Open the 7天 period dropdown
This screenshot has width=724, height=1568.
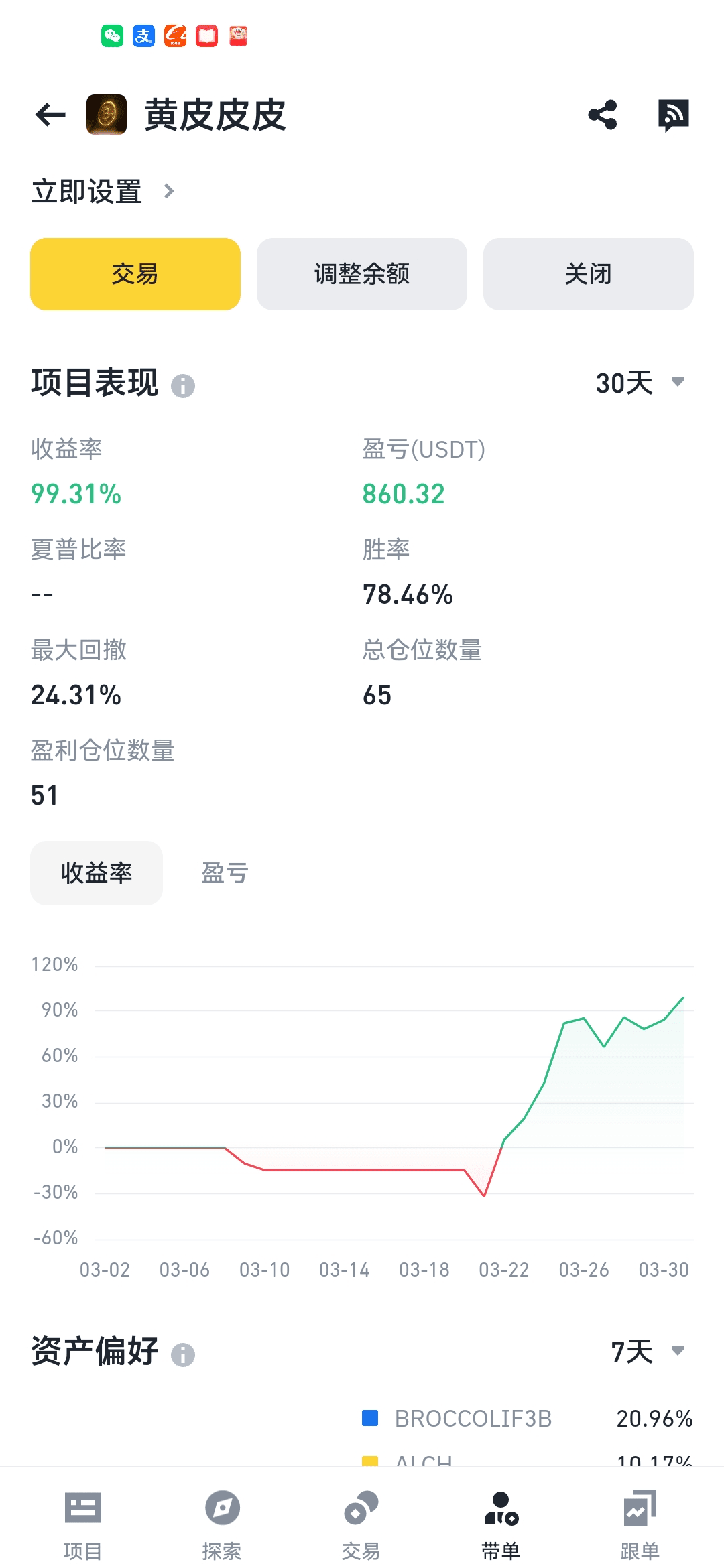point(648,1352)
